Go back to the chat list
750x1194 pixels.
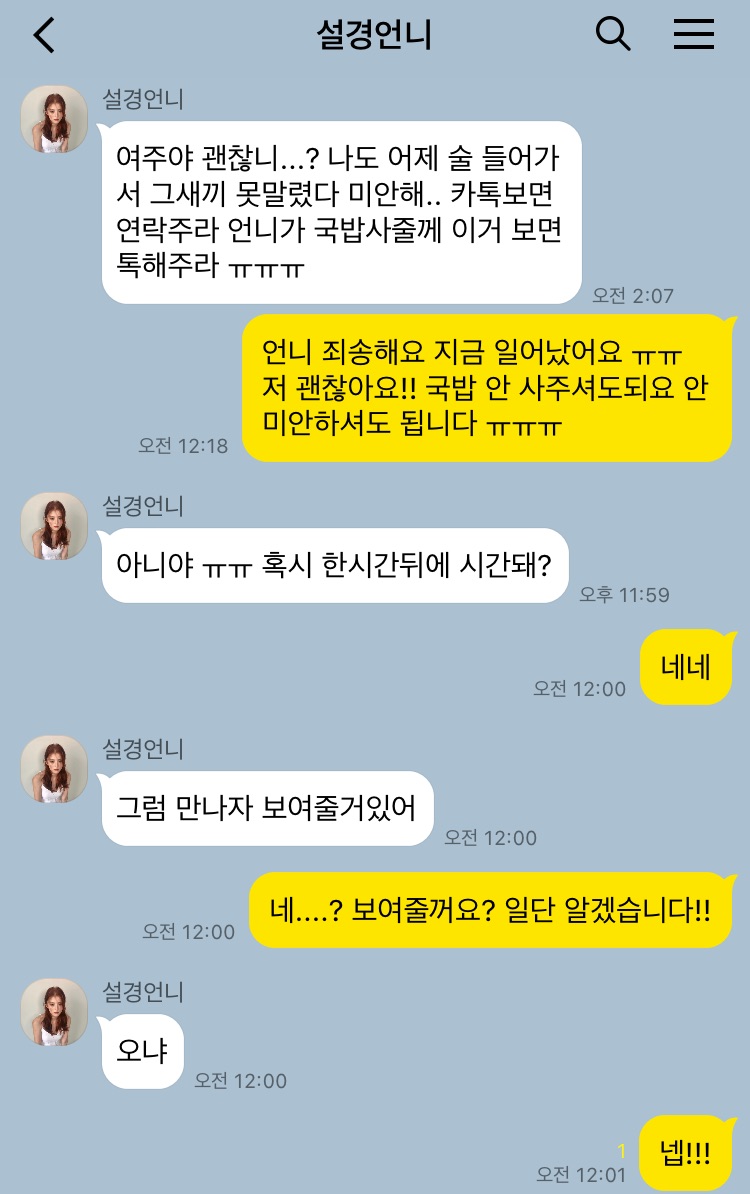point(44,36)
